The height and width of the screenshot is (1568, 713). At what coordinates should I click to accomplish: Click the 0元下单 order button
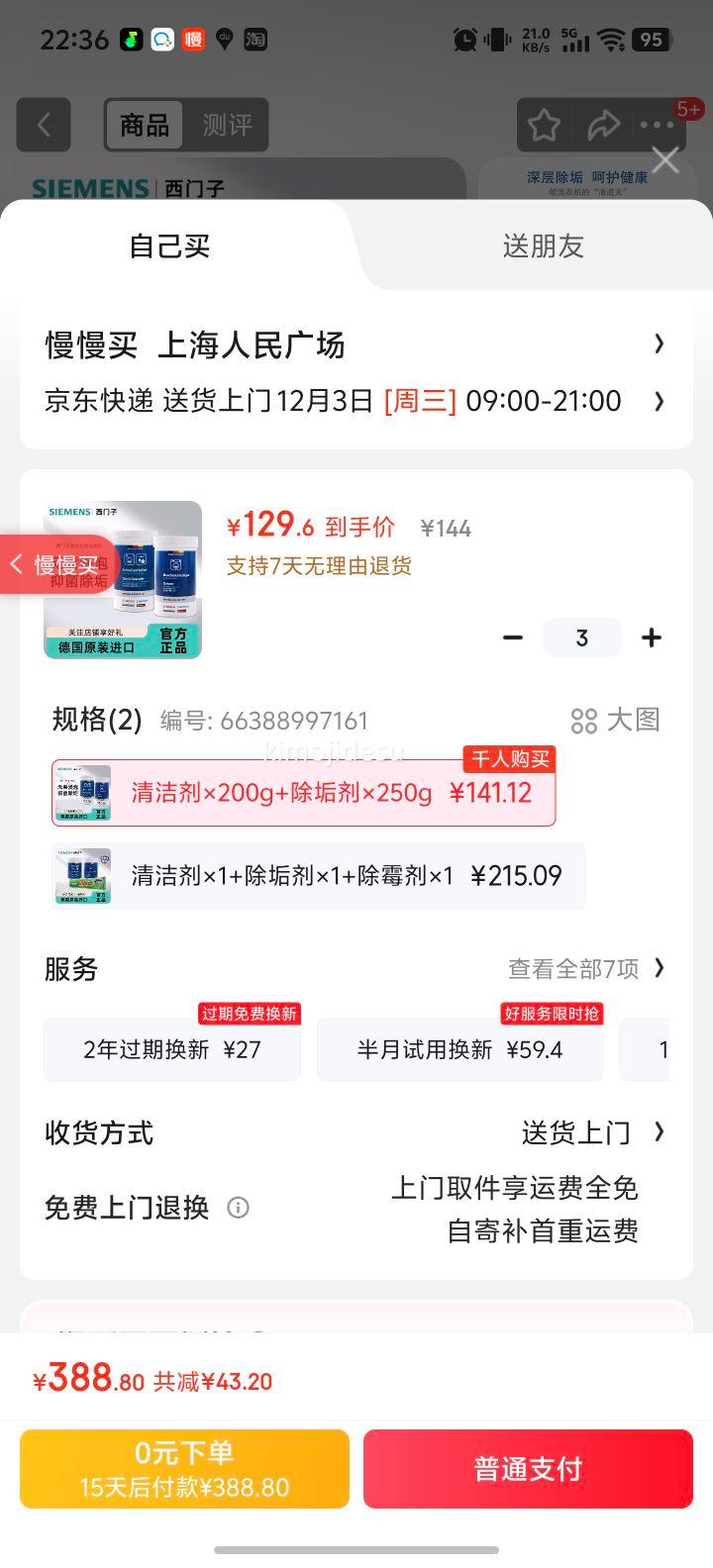pyautogui.click(x=184, y=1468)
